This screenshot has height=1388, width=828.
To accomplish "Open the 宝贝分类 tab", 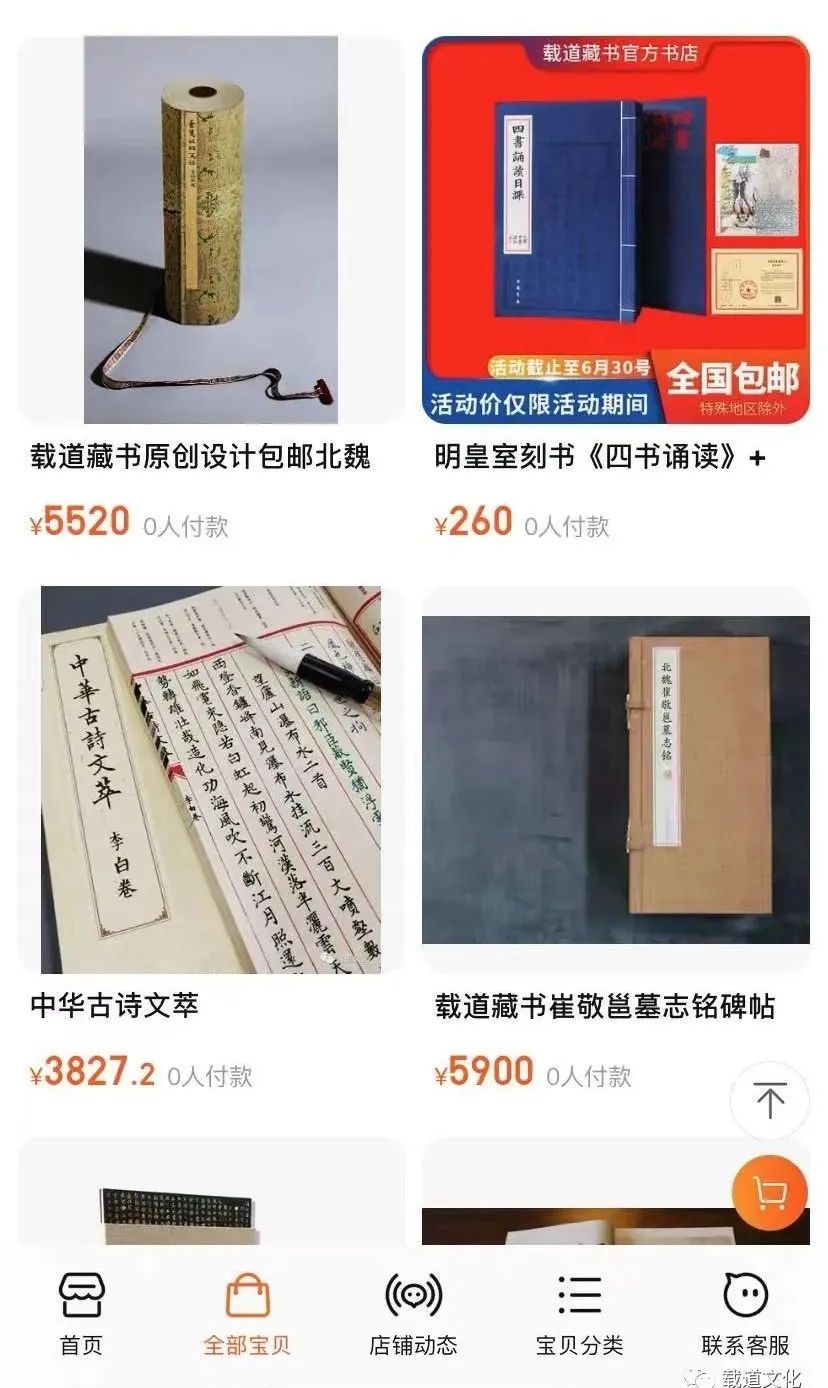I will pos(579,1315).
